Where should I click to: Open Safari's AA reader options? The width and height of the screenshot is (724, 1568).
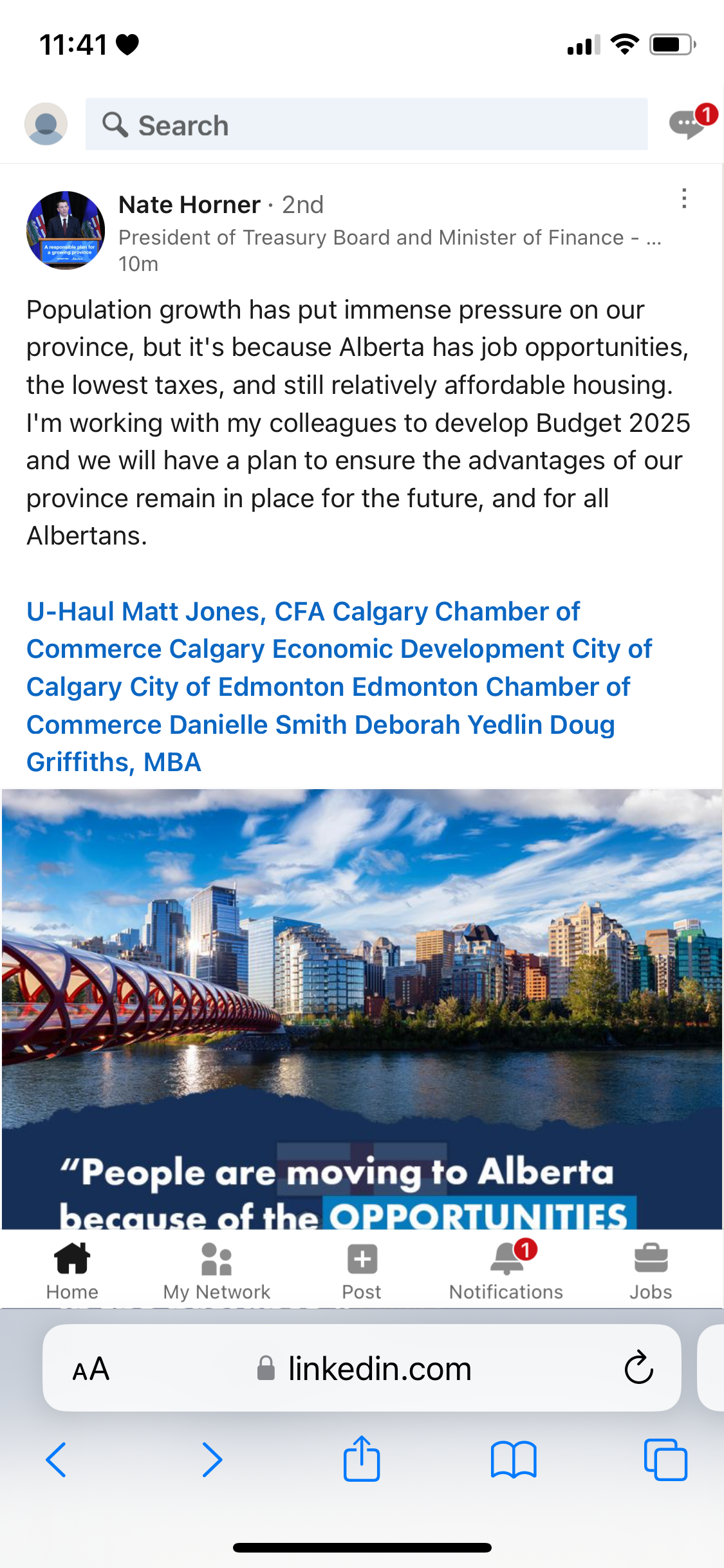(x=91, y=1368)
